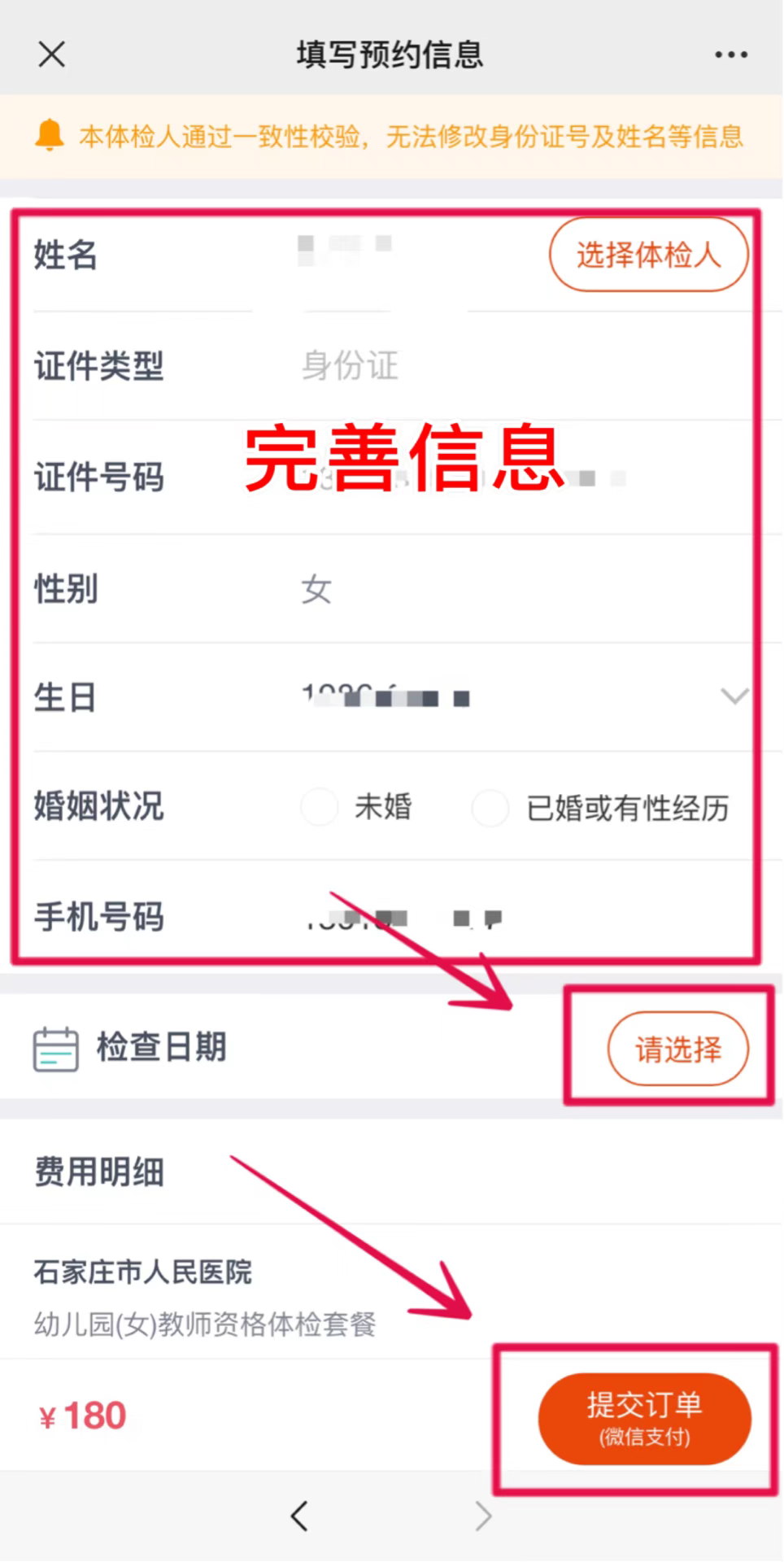This screenshot has height=1562, width=784.
Task: Select 已婚或有性经历 option
Action: 490,808
